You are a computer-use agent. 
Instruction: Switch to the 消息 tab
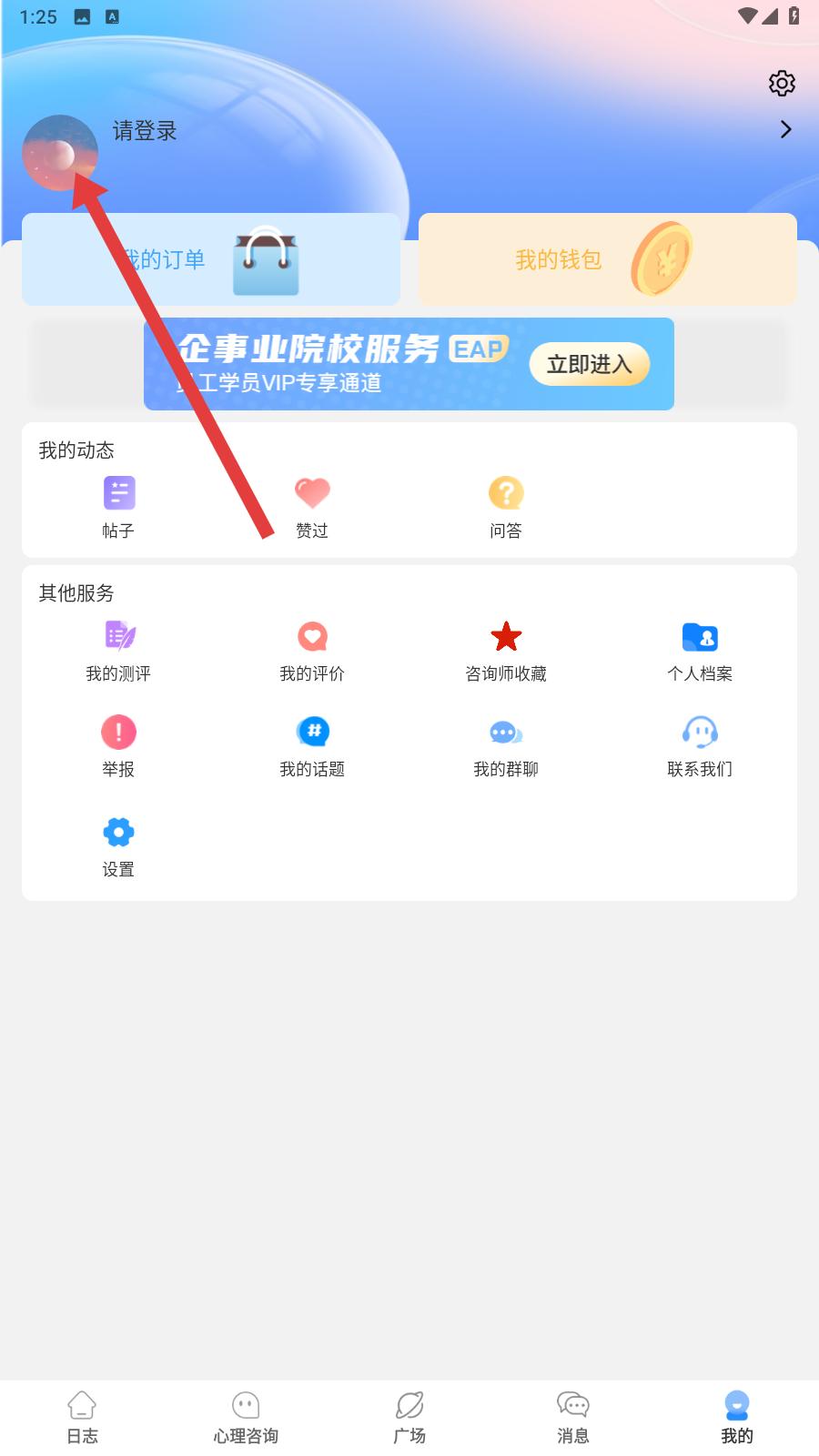573,1418
